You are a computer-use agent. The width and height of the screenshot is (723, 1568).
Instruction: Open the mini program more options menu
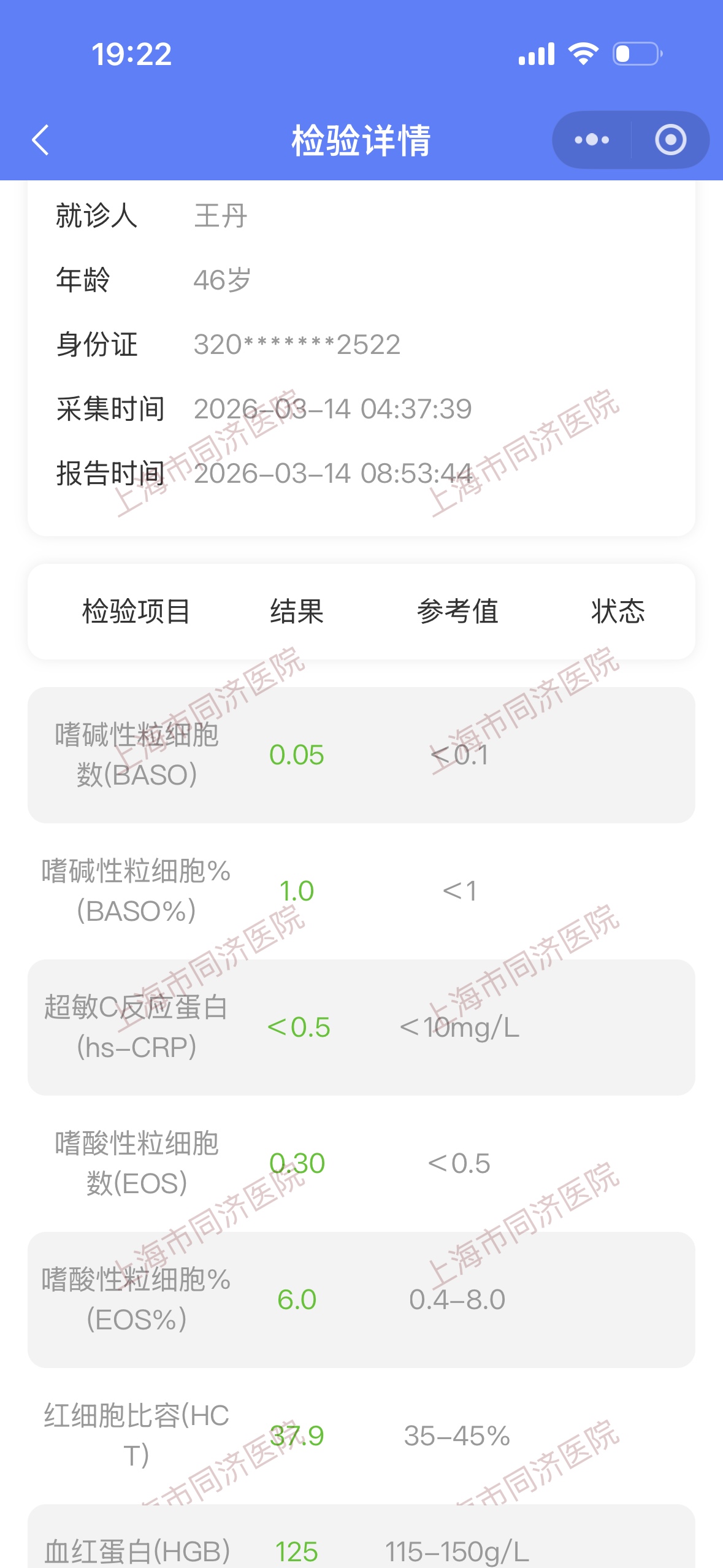592,140
